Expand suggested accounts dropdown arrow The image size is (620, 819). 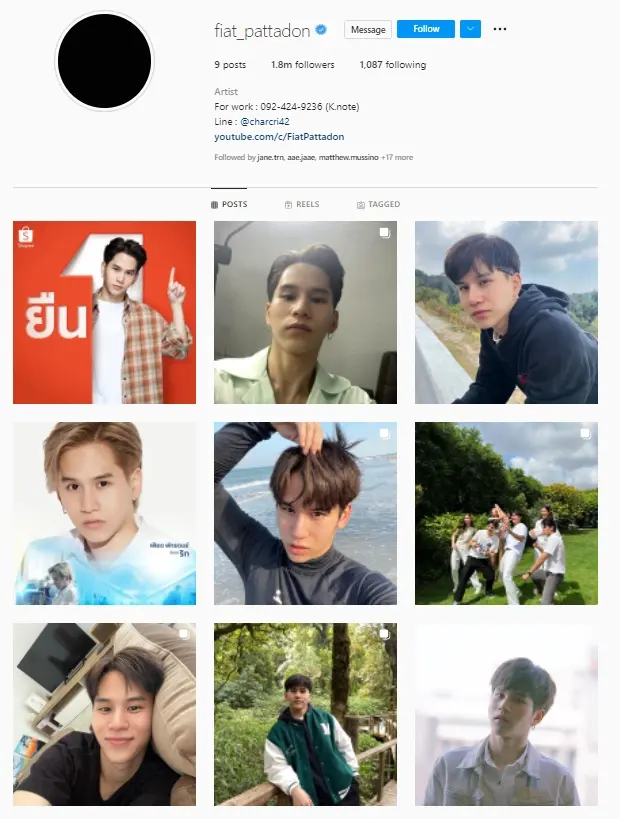point(471,30)
